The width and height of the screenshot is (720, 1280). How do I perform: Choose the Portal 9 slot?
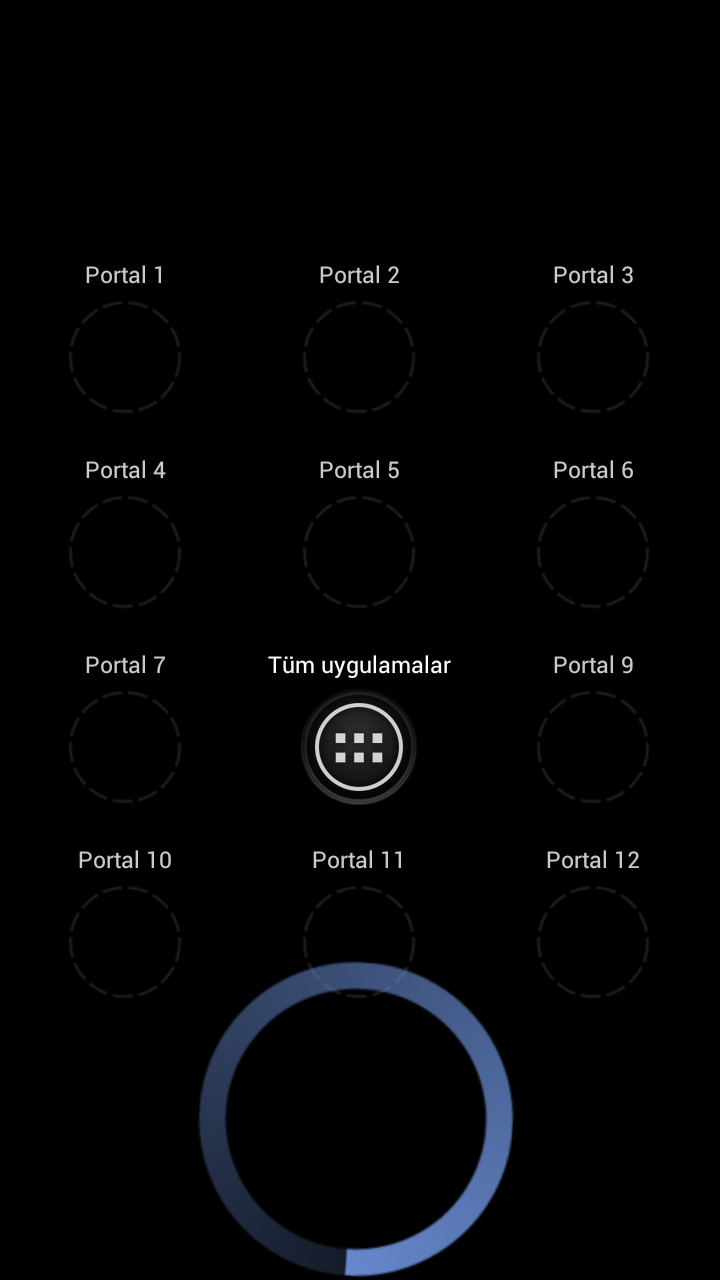[593, 747]
